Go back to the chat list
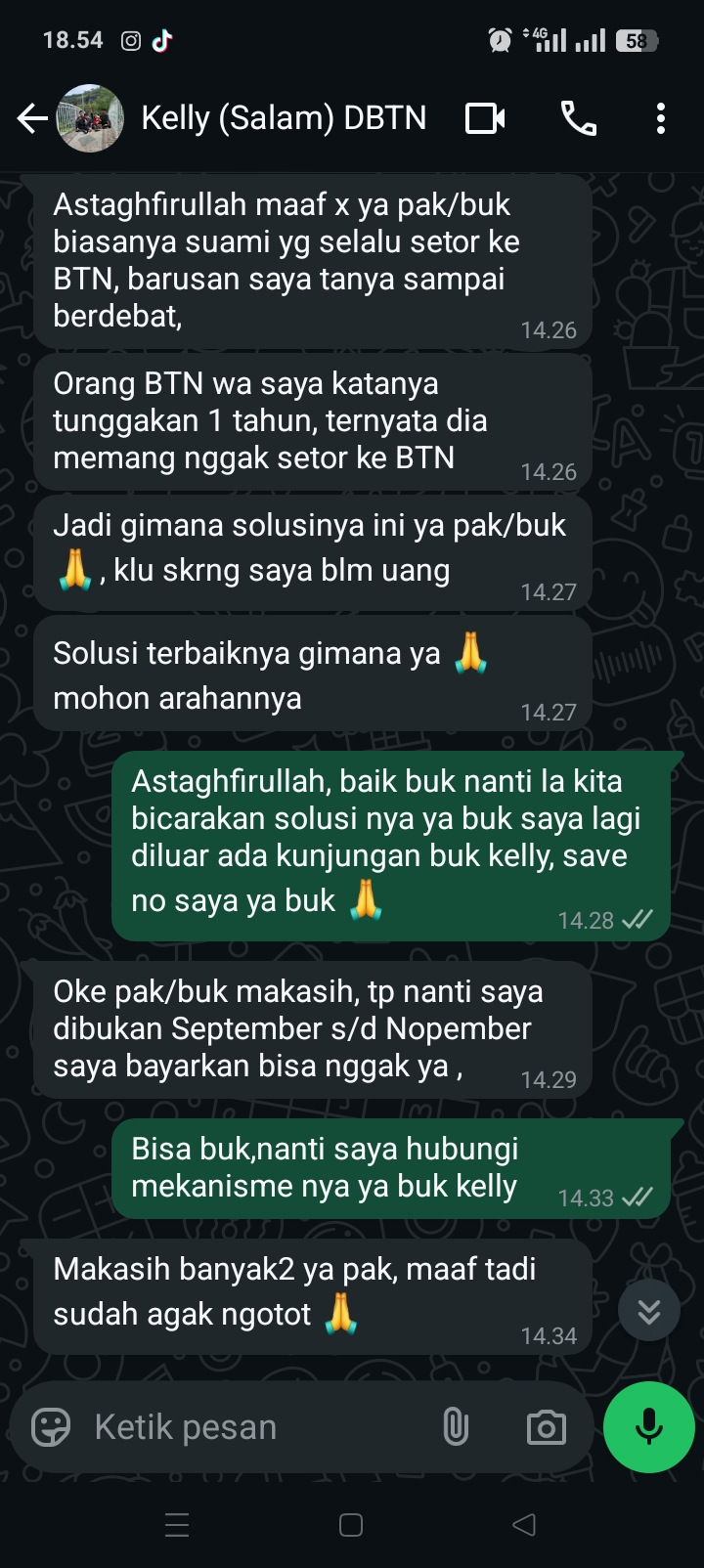 click(x=32, y=119)
